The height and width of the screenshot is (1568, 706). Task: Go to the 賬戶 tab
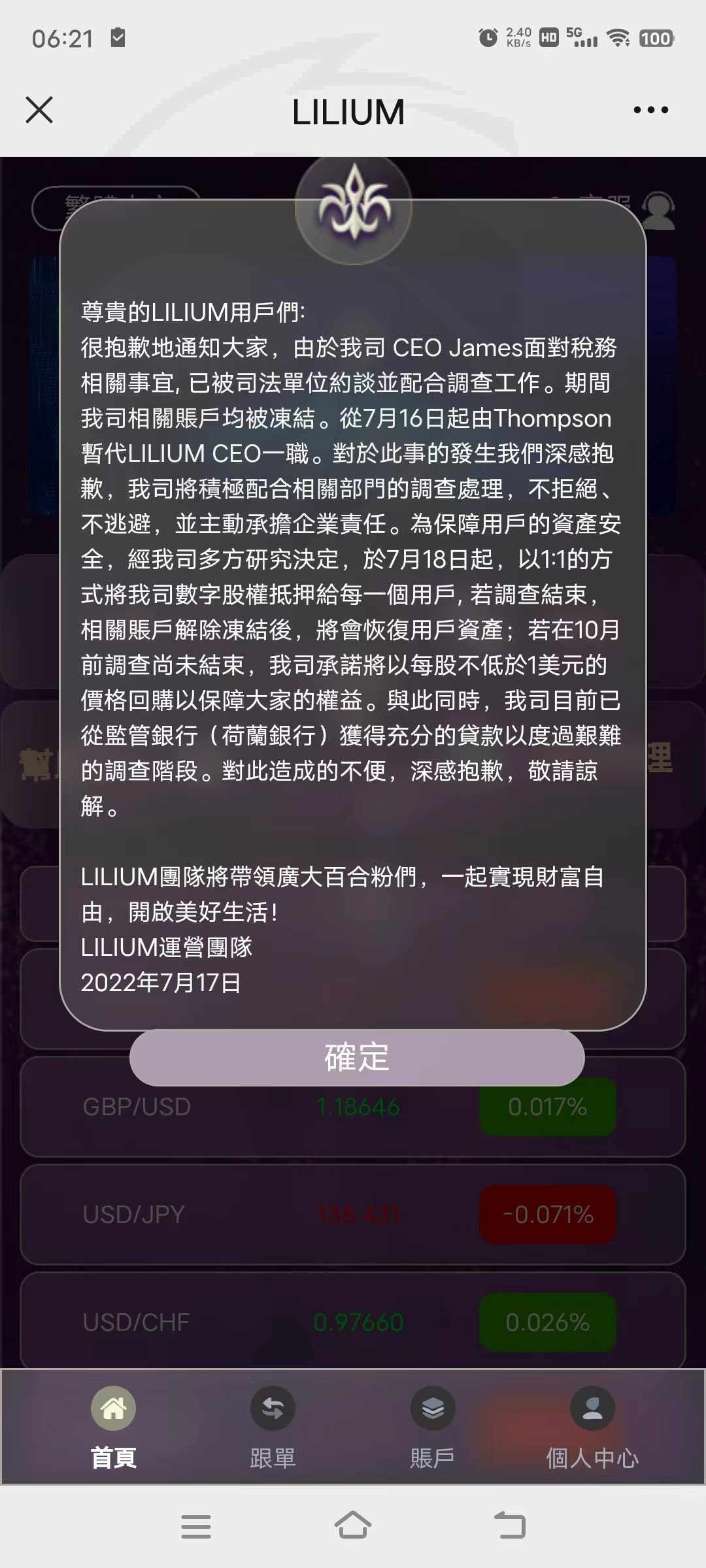pos(433,1428)
